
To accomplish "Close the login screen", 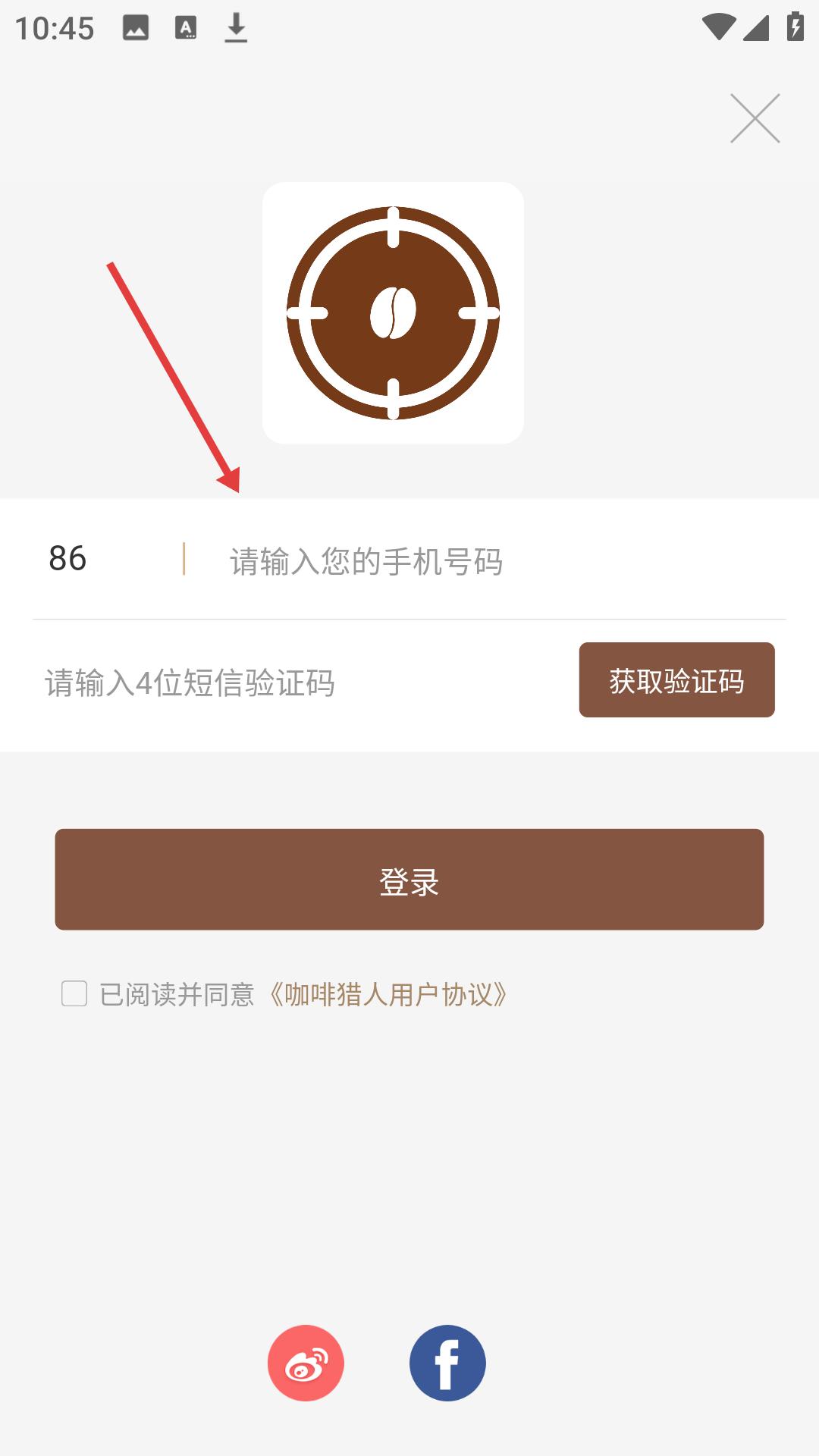I will click(755, 118).
